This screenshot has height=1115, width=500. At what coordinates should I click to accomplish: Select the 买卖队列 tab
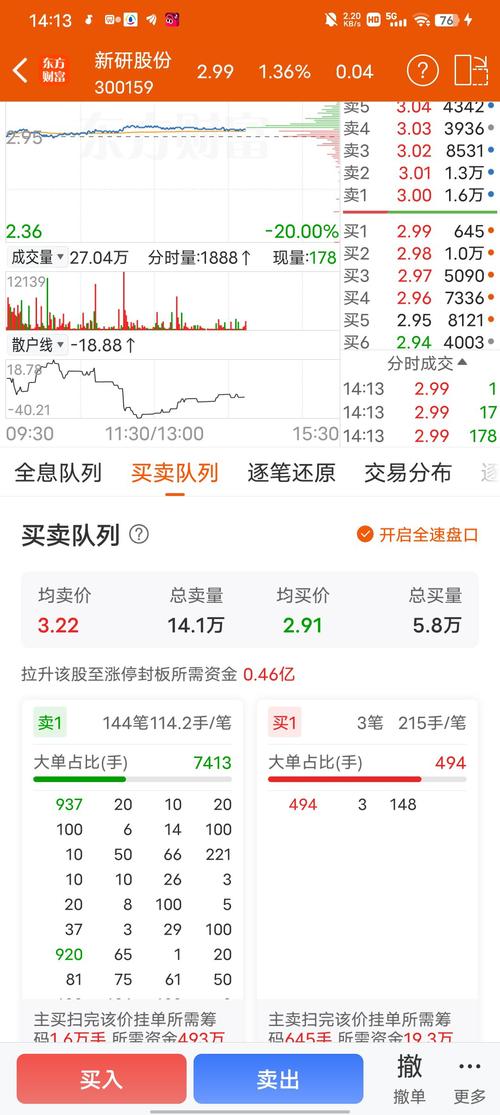coord(174,473)
